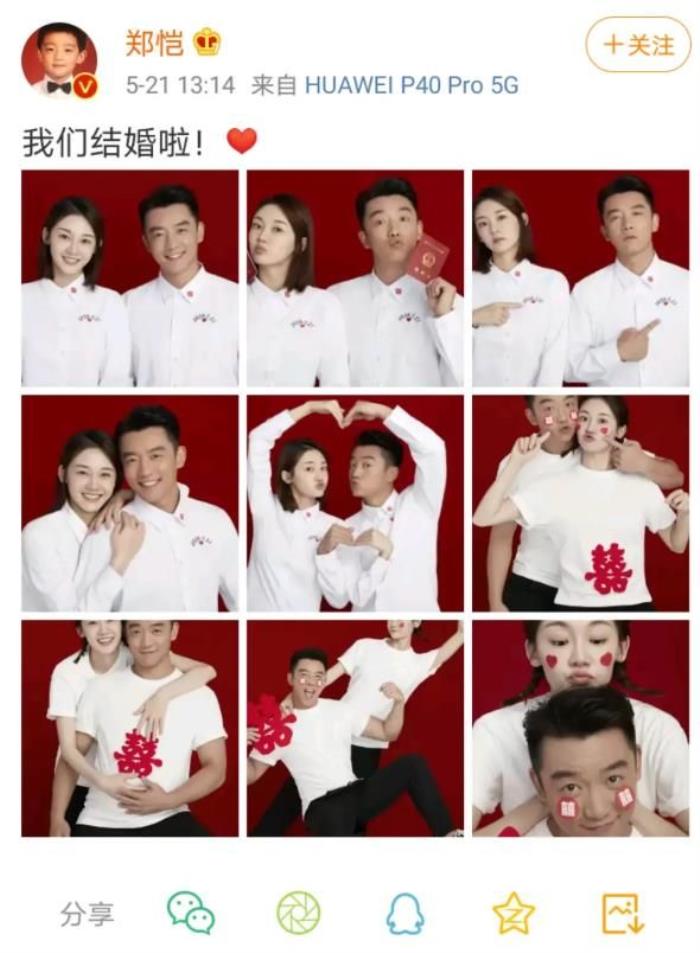View the bottom-right photo with heart cheek stickers
Viewport: 700px width, 953px height.
click(x=580, y=728)
